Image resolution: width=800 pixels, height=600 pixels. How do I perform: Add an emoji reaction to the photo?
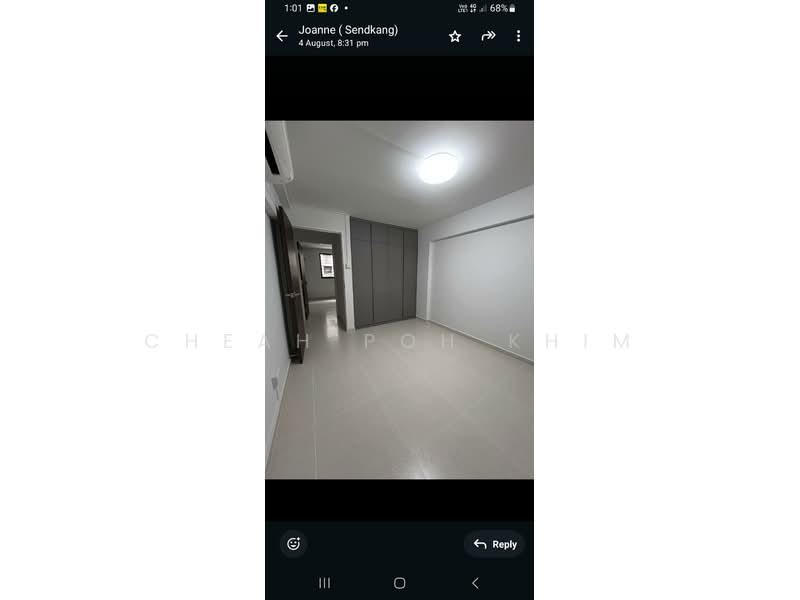pos(293,544)
